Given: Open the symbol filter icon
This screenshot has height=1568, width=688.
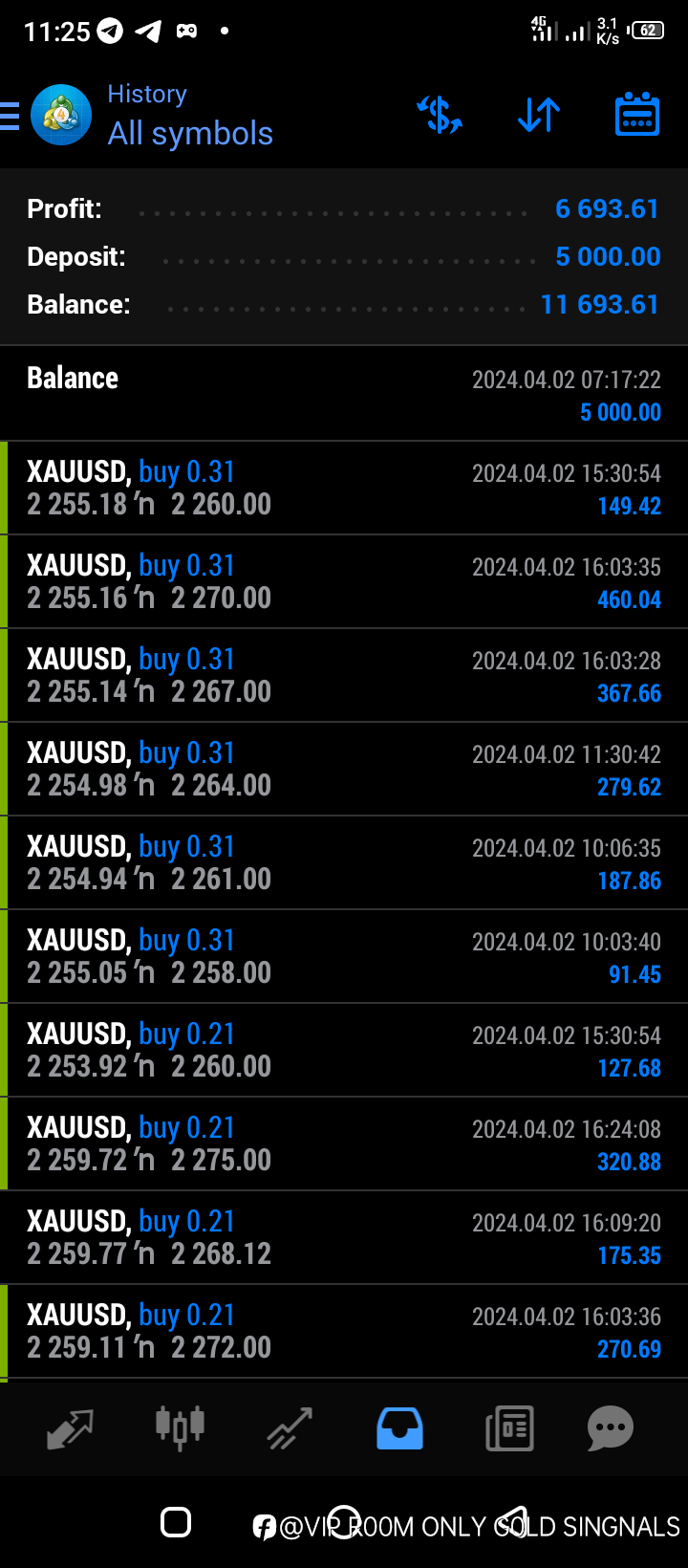Looking at the screenshot, I should click(x=440, y=115).
